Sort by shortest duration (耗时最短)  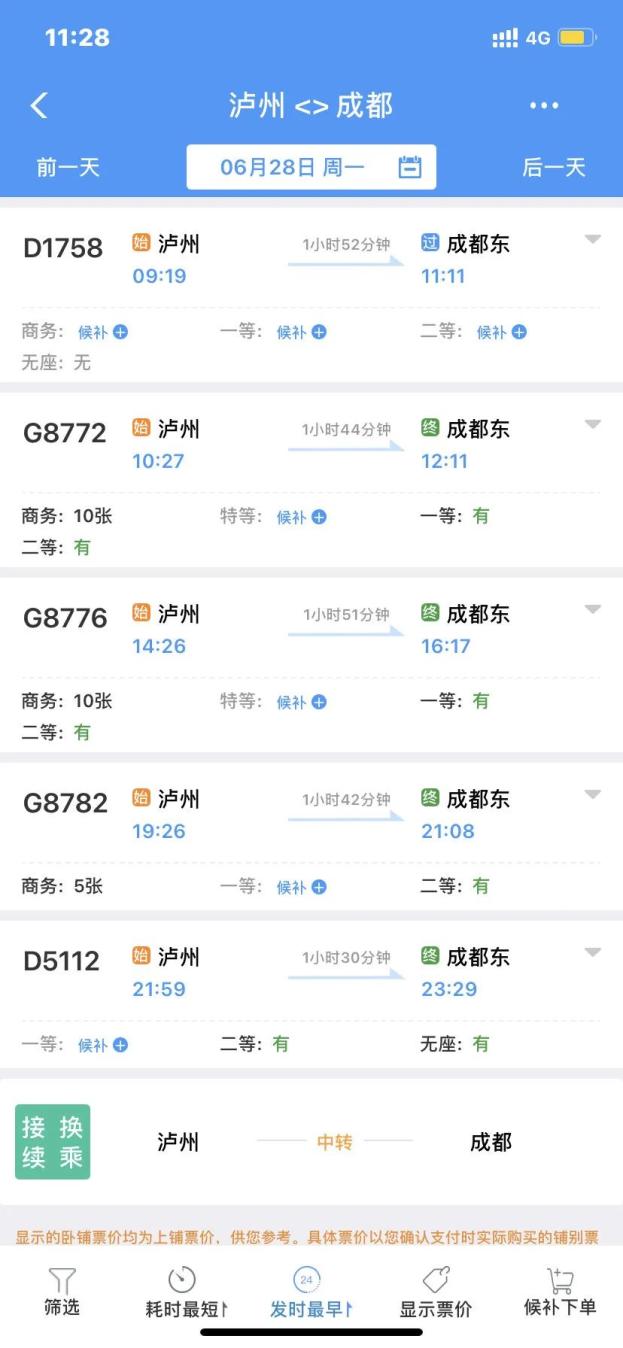186,1291
